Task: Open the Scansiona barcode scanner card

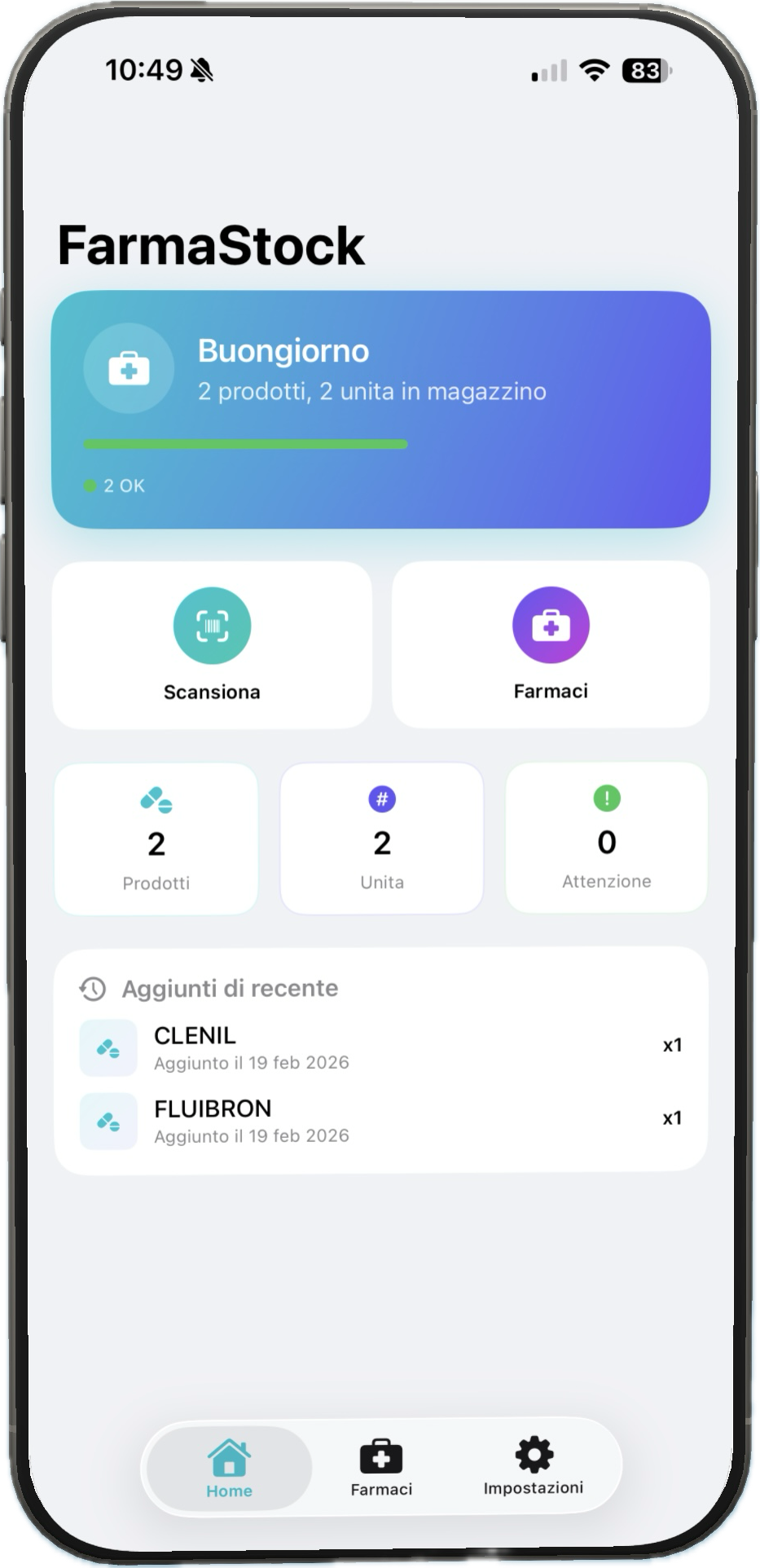Action: 212,645
